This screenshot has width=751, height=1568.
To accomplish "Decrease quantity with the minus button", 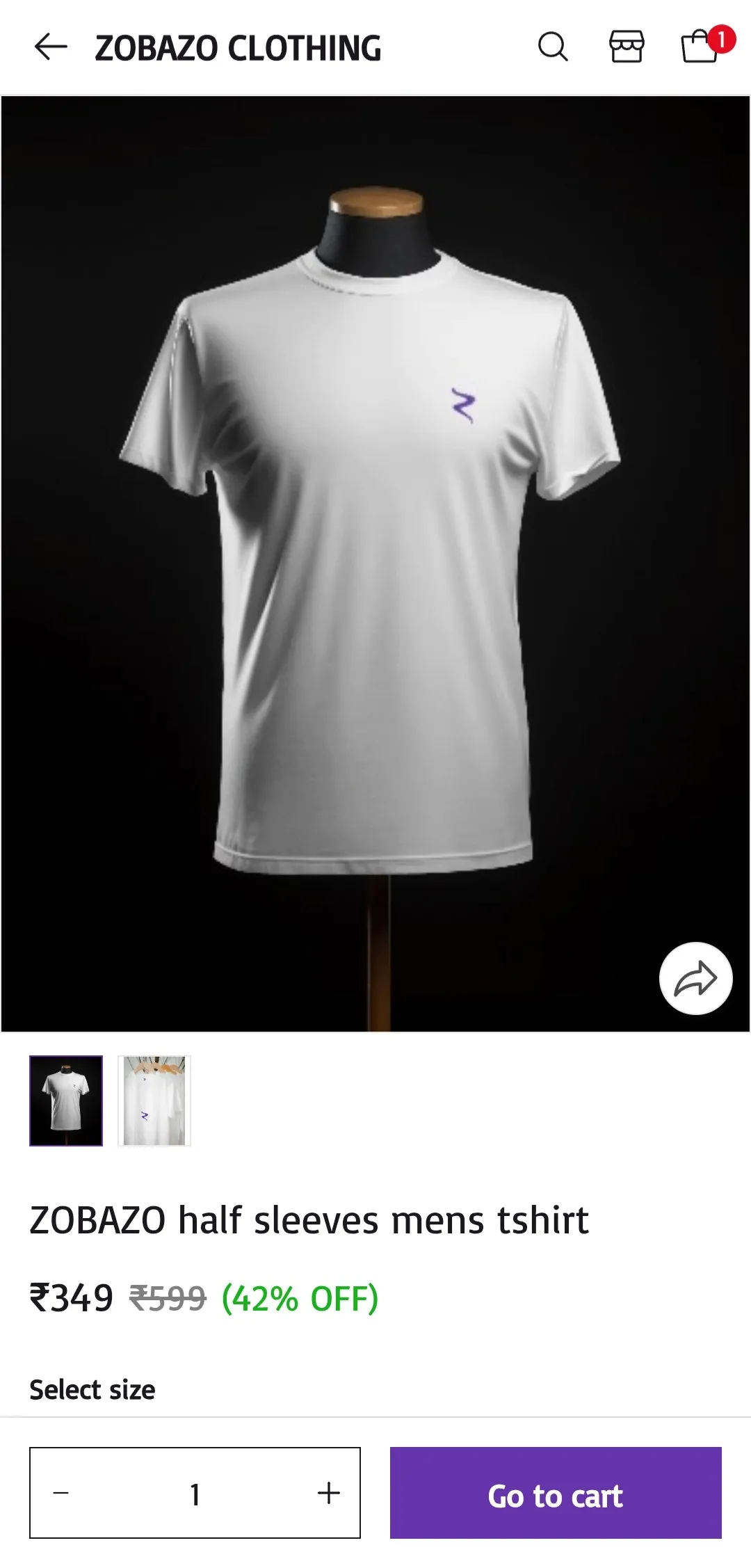I will [61, 1493].
